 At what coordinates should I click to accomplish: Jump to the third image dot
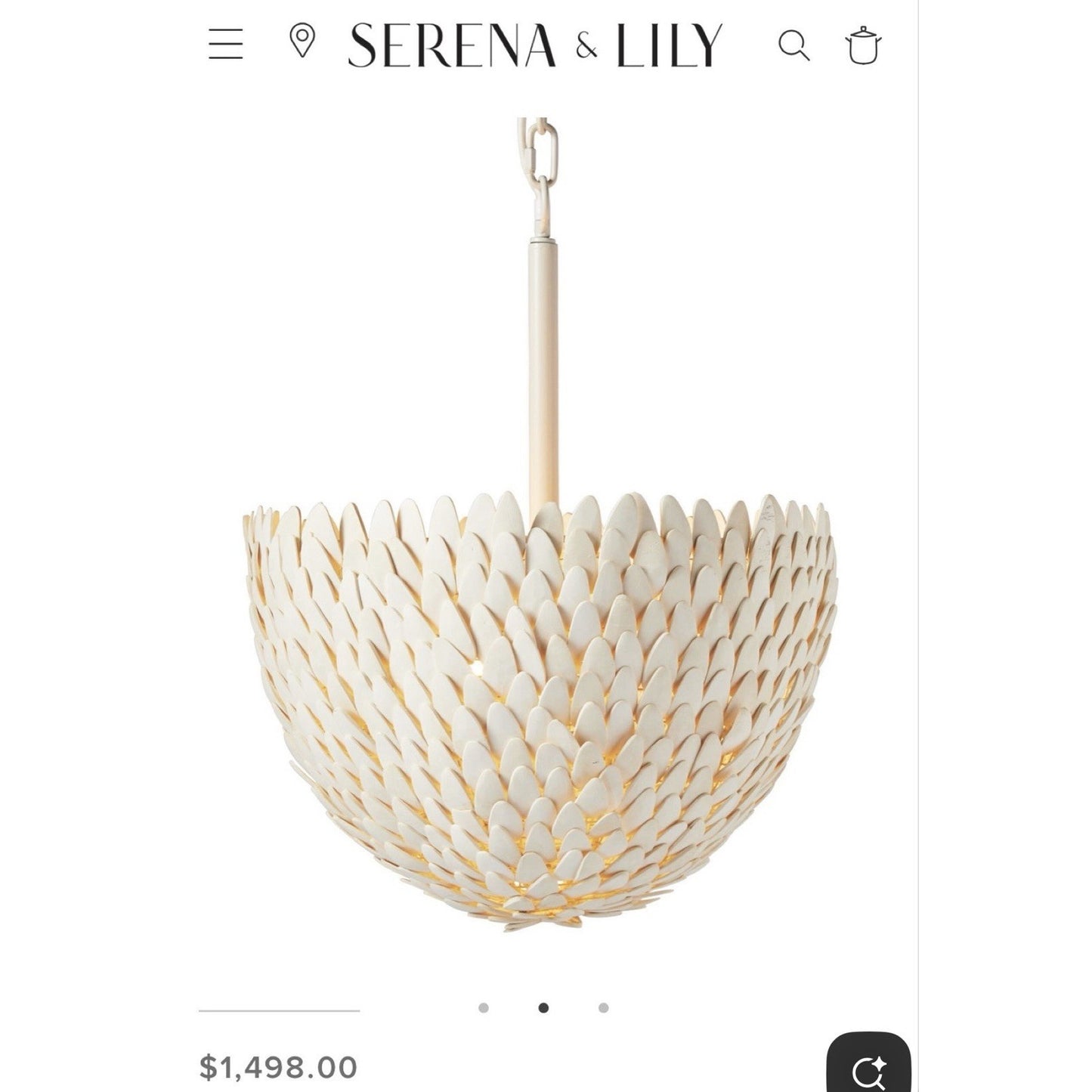click(x=603, y=1007)
